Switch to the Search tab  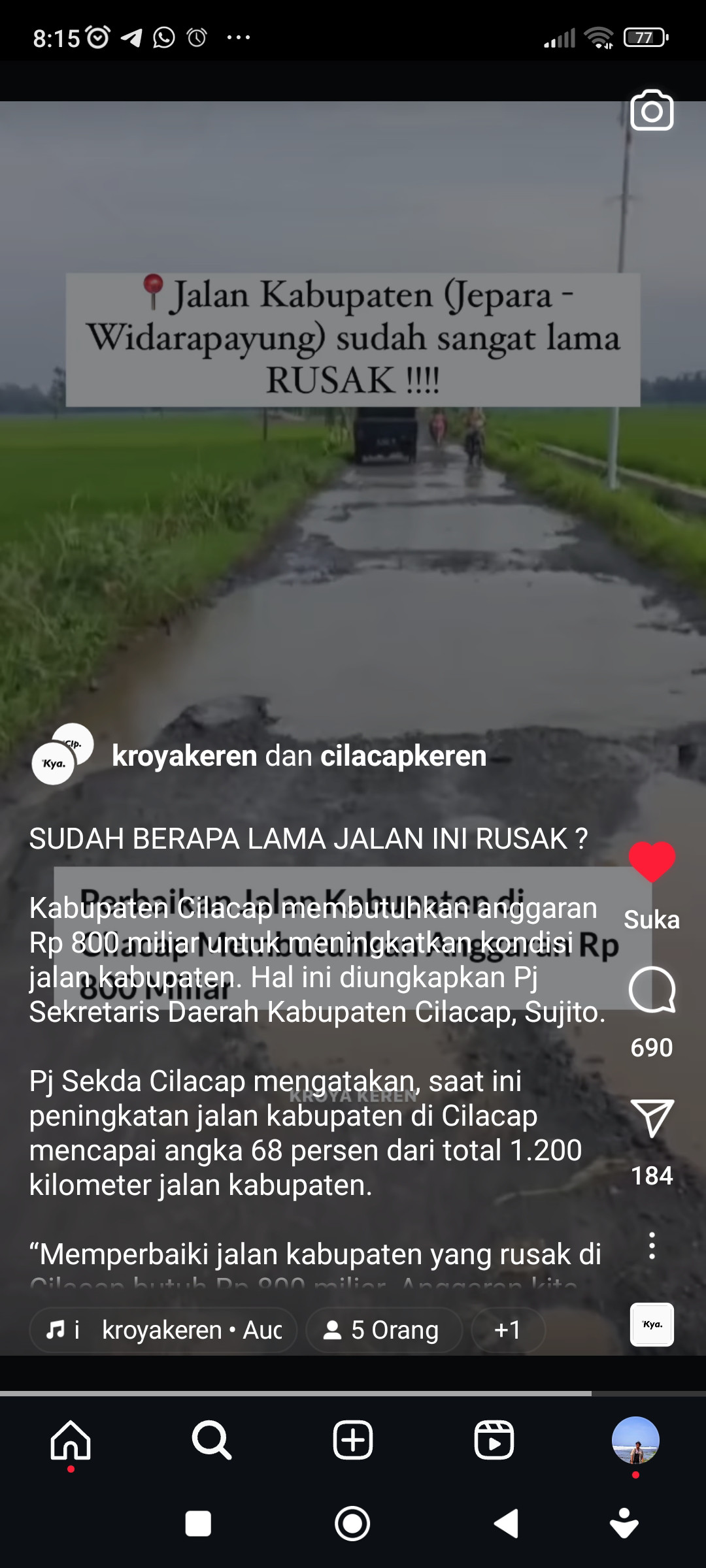(x=211, y=1439)
